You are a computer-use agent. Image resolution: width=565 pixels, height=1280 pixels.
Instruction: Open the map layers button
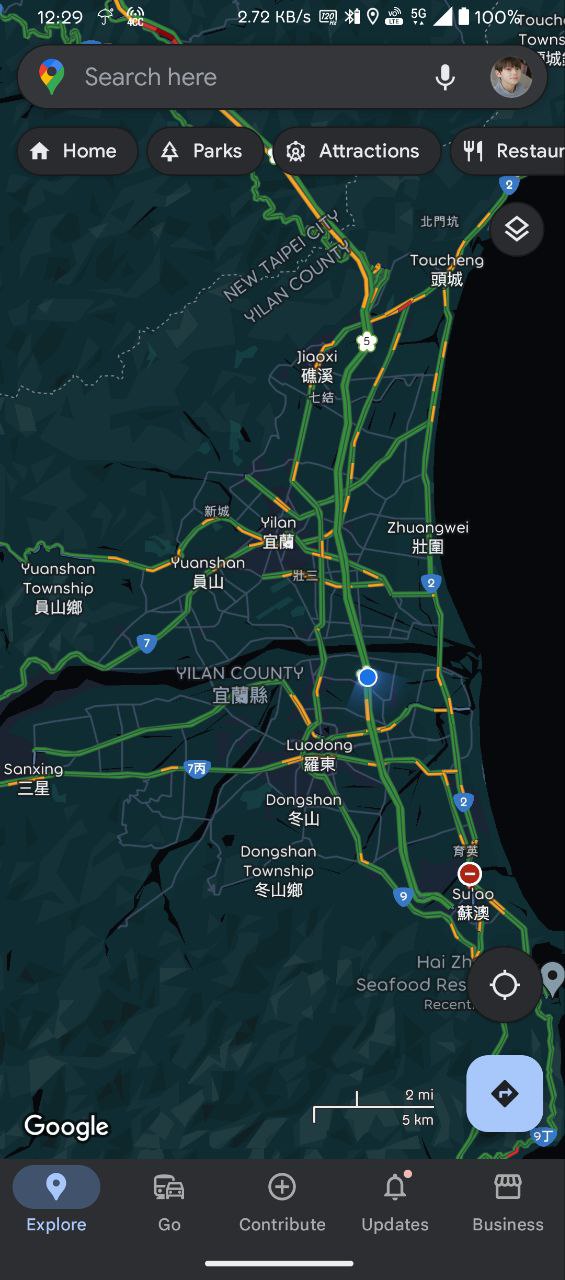click(516, 229)
